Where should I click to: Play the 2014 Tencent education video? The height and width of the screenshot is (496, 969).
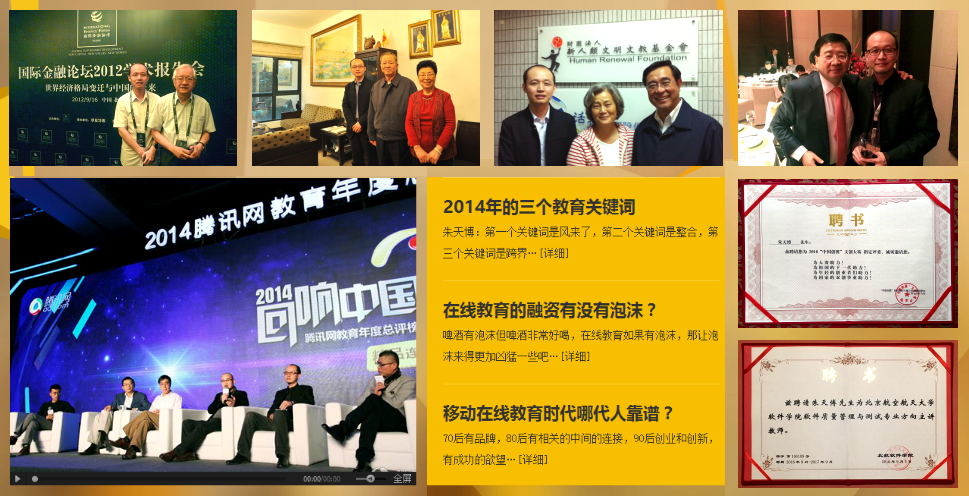coord(18,479)
